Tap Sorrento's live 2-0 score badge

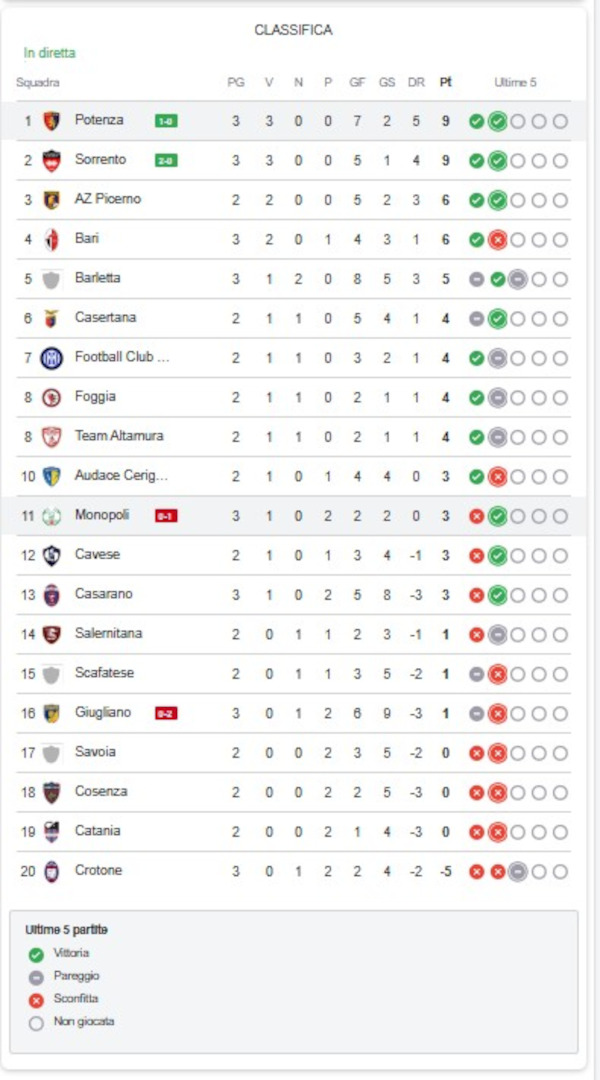coord(166,161)
